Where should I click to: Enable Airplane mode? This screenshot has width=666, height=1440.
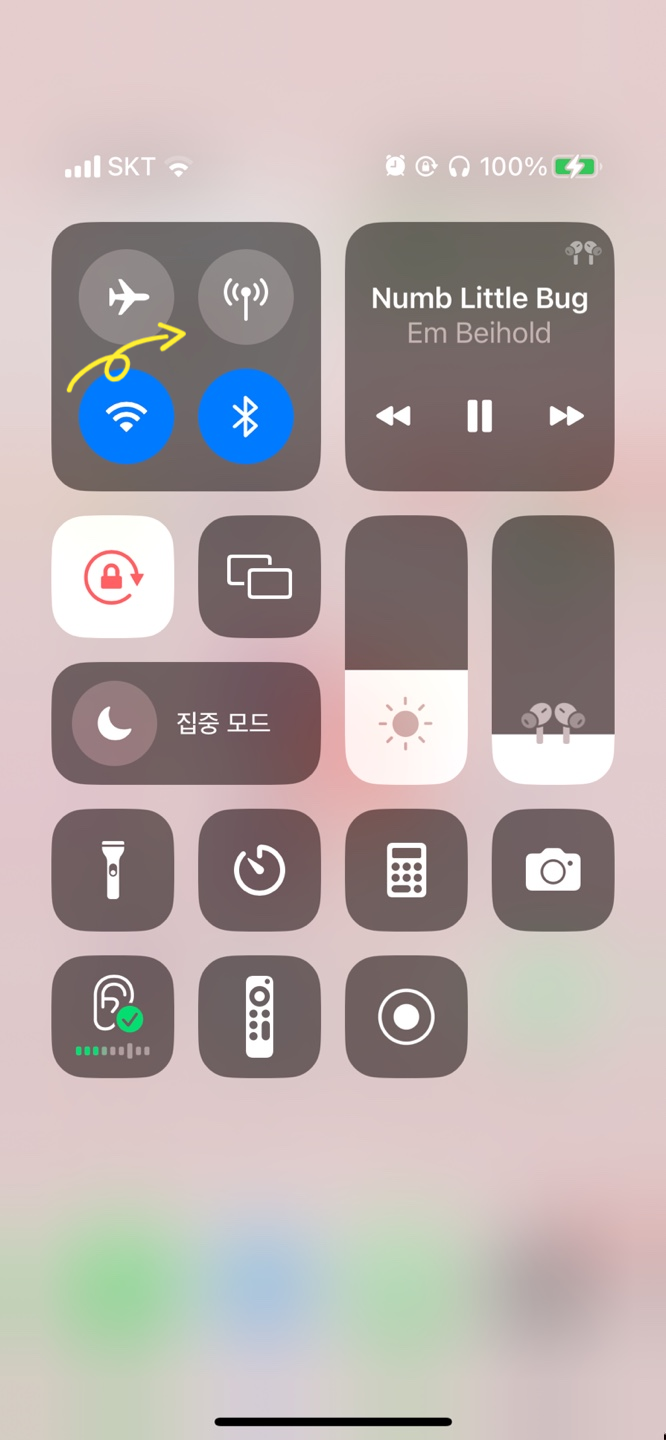(126, 297)
